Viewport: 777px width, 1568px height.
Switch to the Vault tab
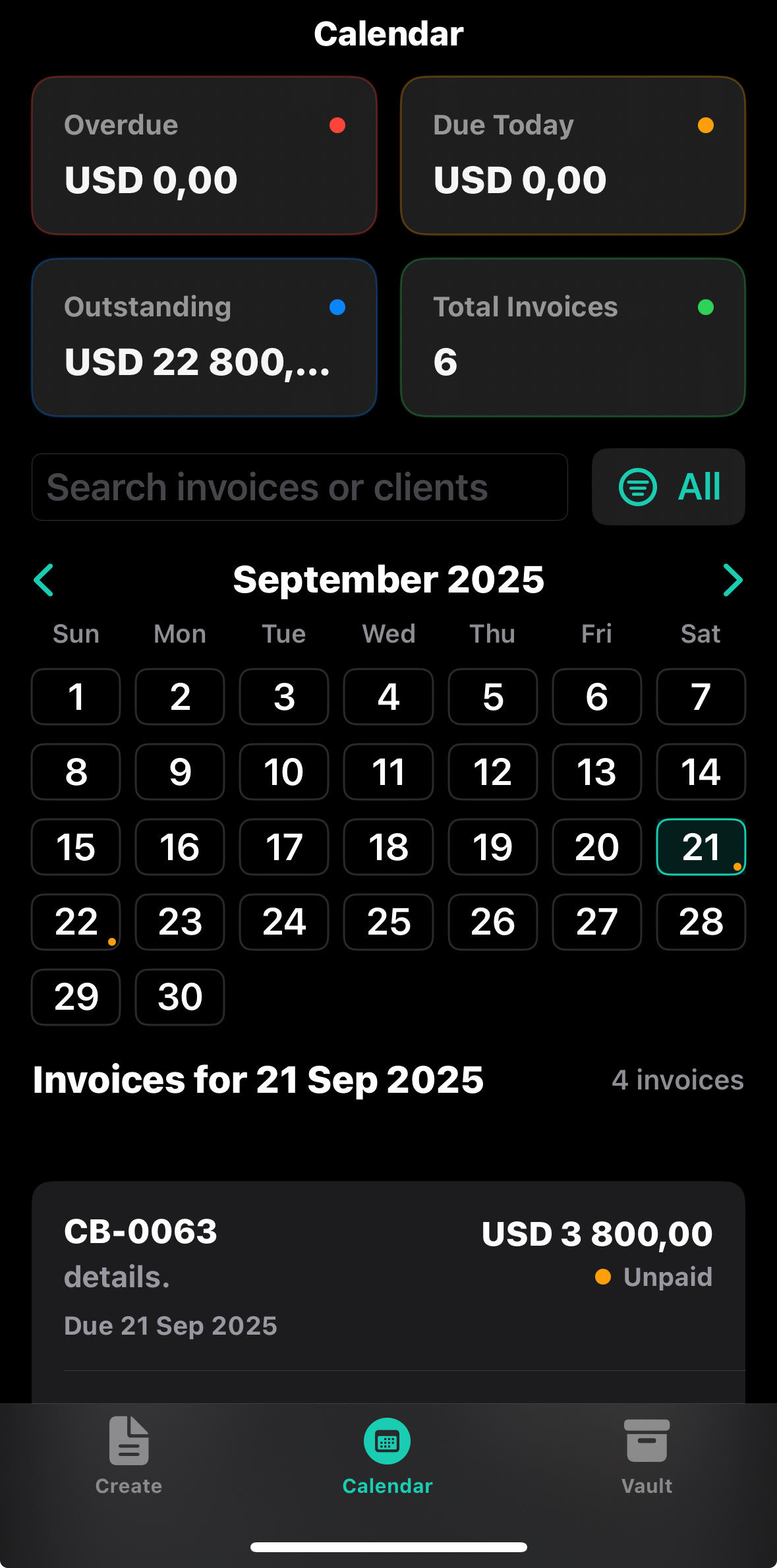[x=647, y=1455]
